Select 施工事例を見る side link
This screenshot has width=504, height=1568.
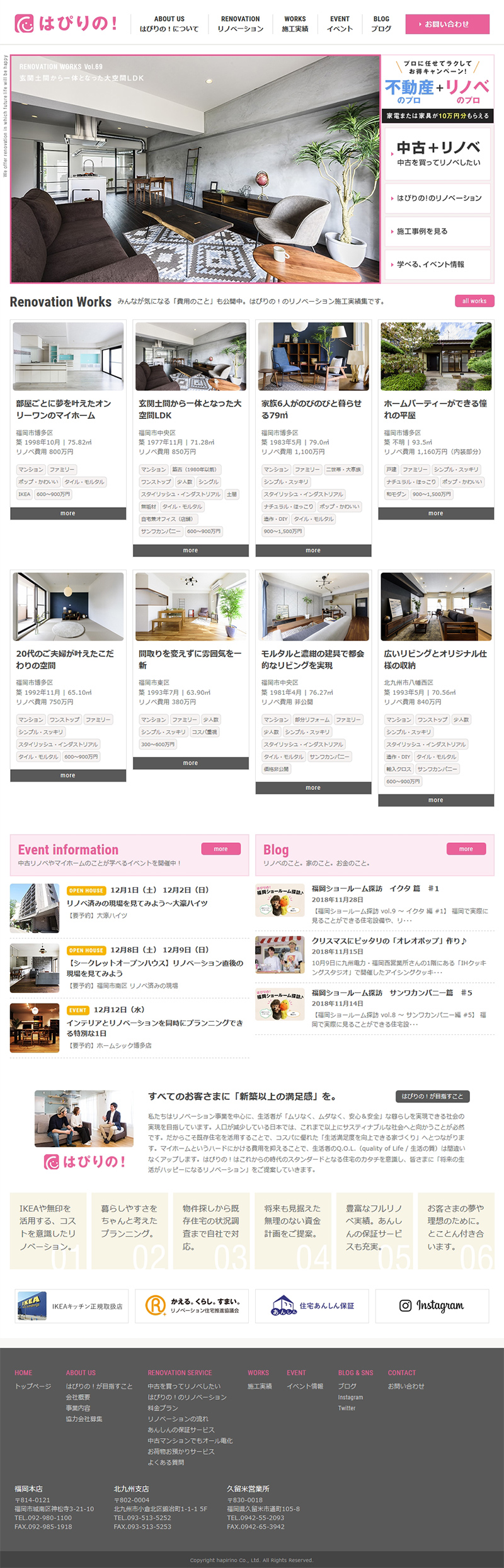438,231
